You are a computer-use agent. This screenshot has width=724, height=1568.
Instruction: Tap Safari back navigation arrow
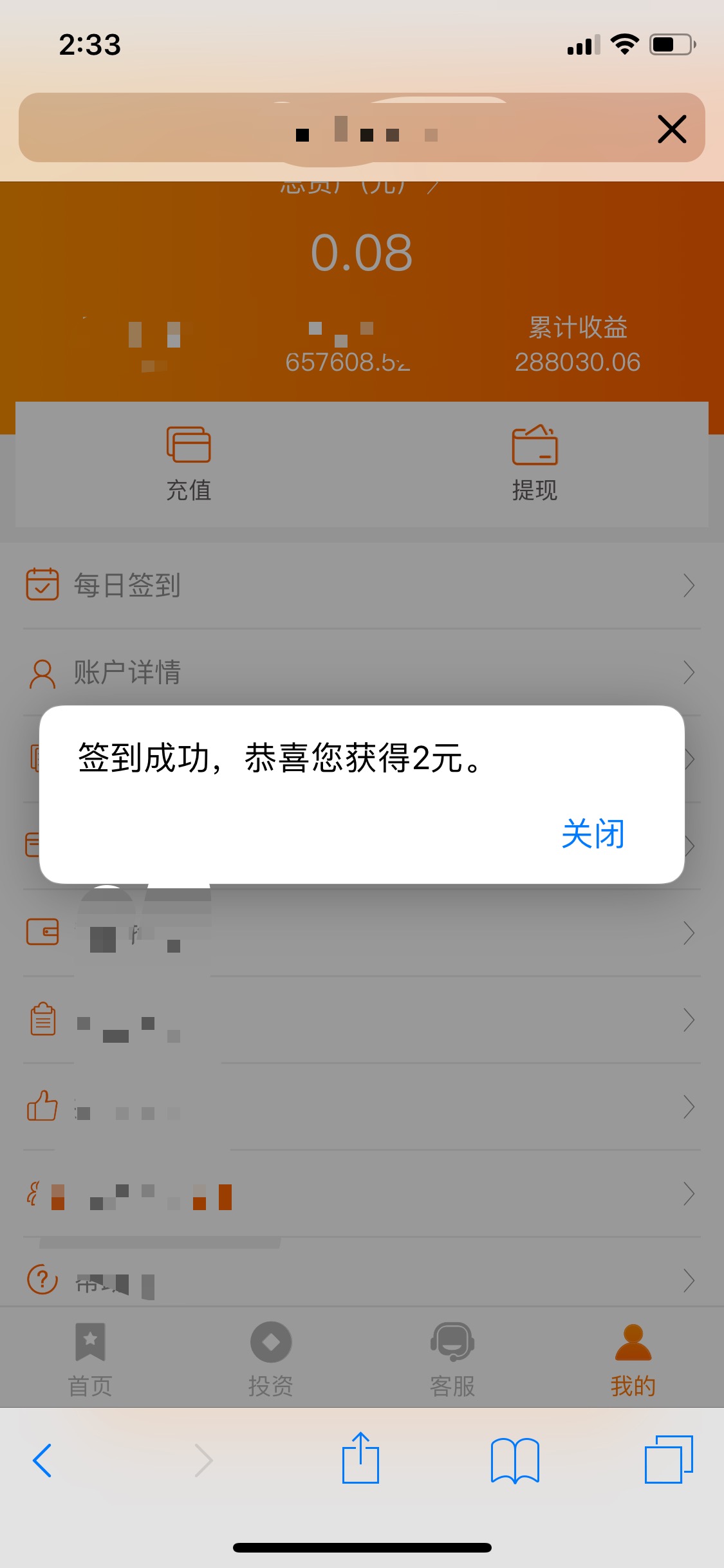tap(42, 1460)
